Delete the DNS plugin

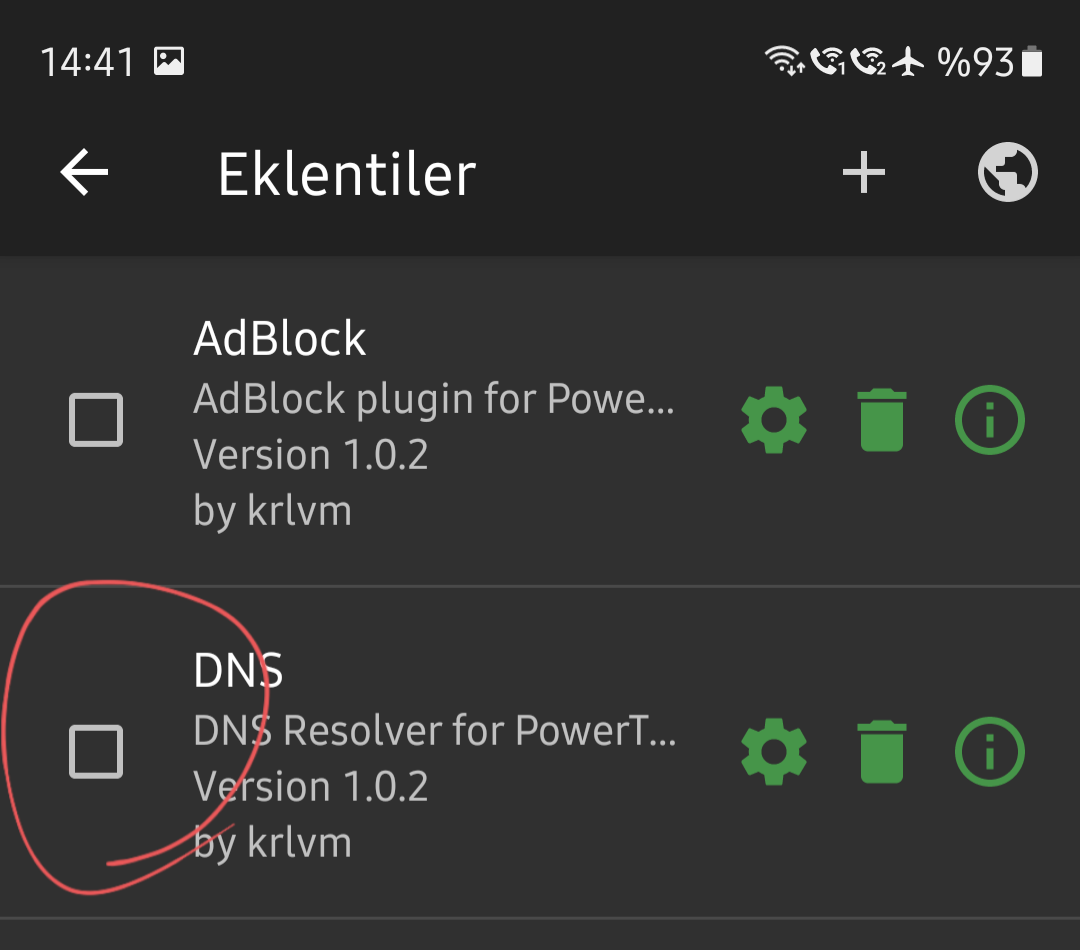tap(881, 752)
